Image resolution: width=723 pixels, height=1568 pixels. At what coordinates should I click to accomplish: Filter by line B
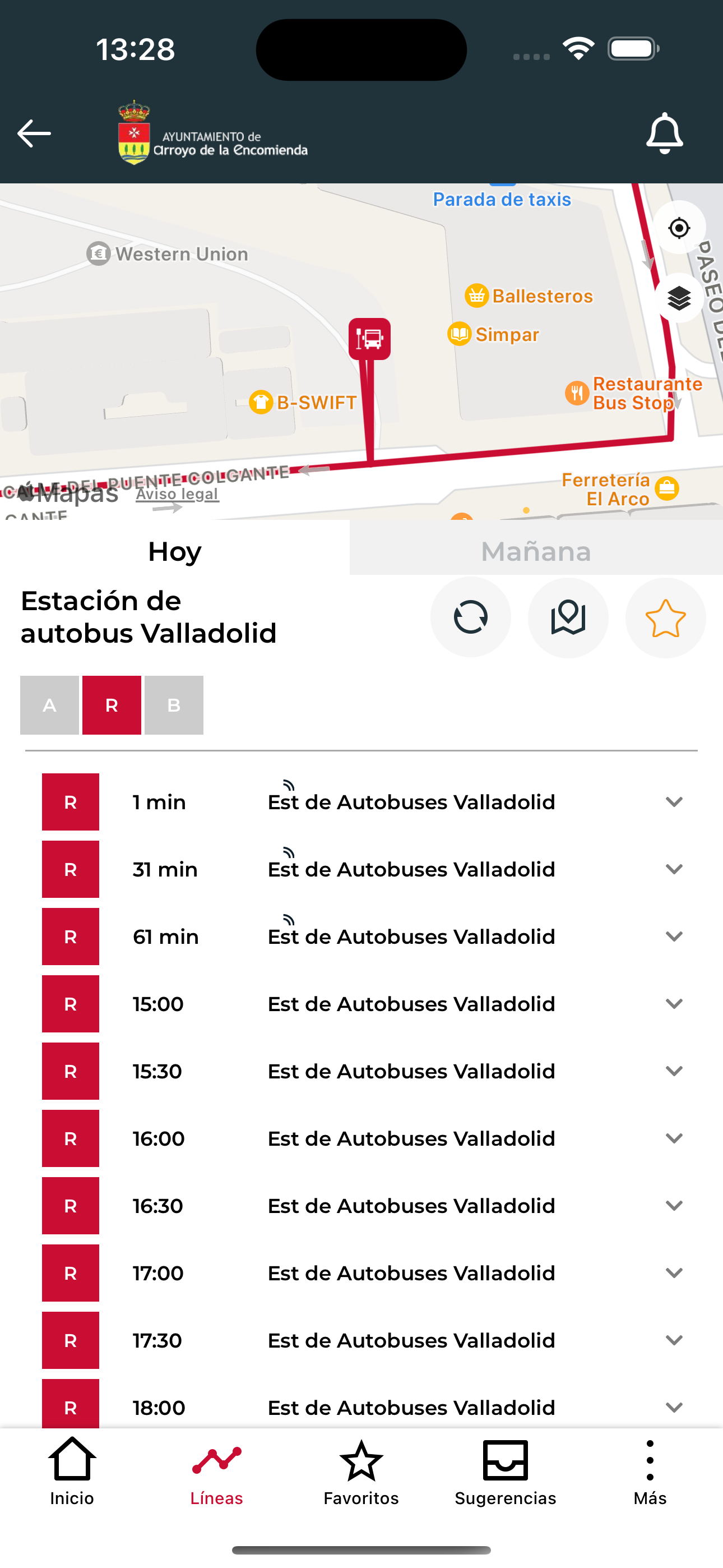(x=174, y=705)
